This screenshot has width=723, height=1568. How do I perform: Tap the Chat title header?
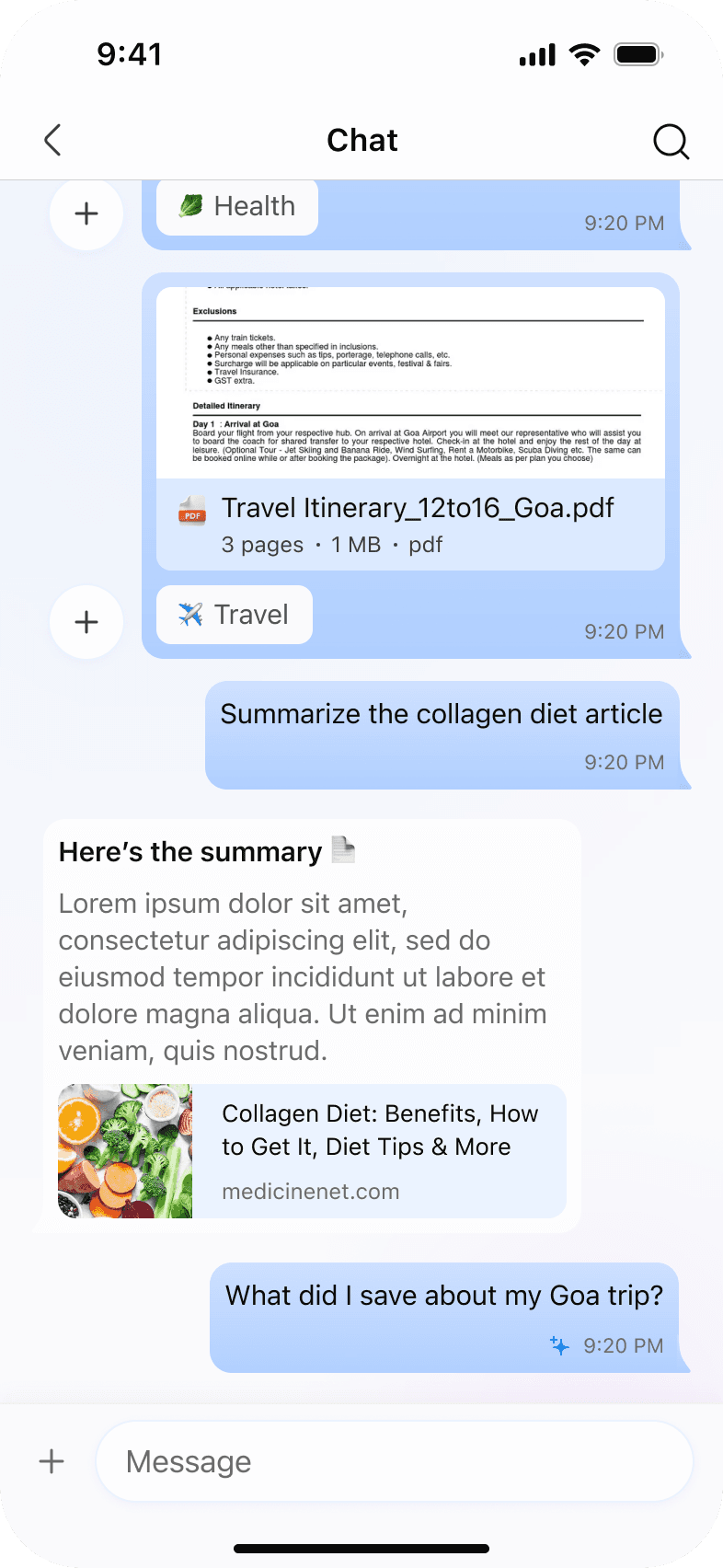[x=361, y=140]
